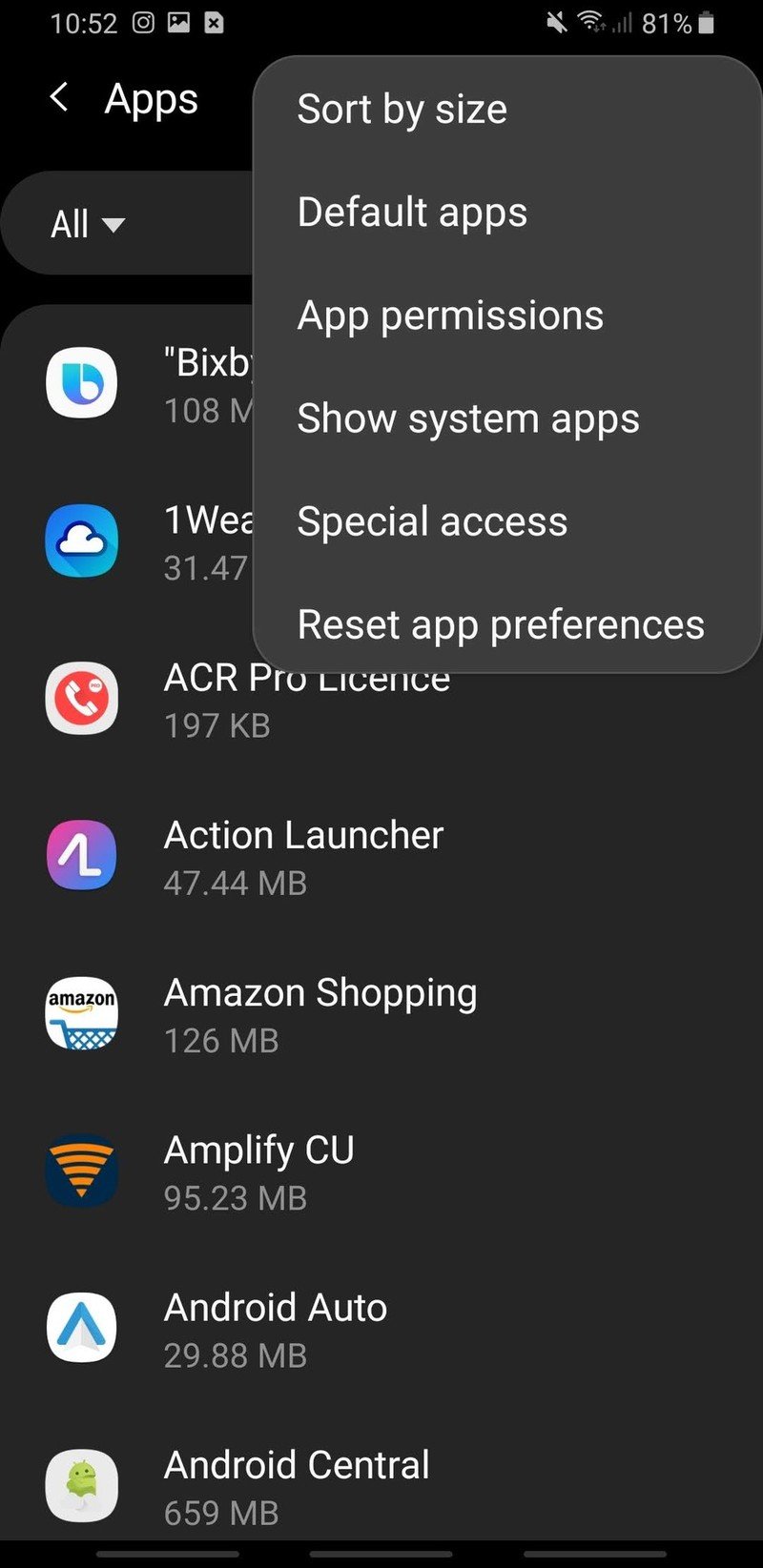Go back using the Apps arrow
Viewport: 763px width, 1568px height.
tap(59, 97)
